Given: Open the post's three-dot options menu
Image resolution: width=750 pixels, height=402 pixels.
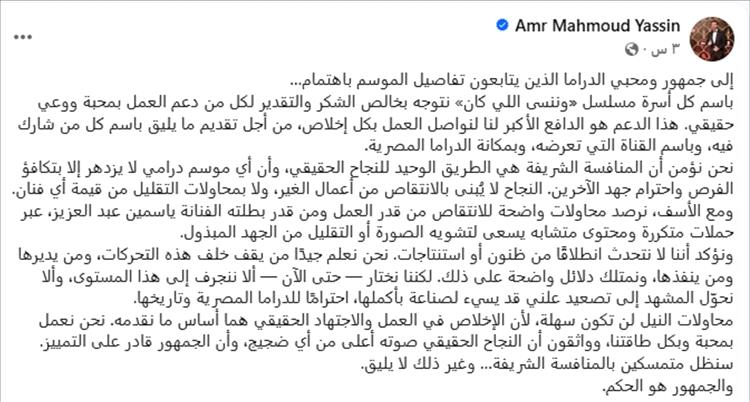Looking at the screenshot, I should [24, 32].
